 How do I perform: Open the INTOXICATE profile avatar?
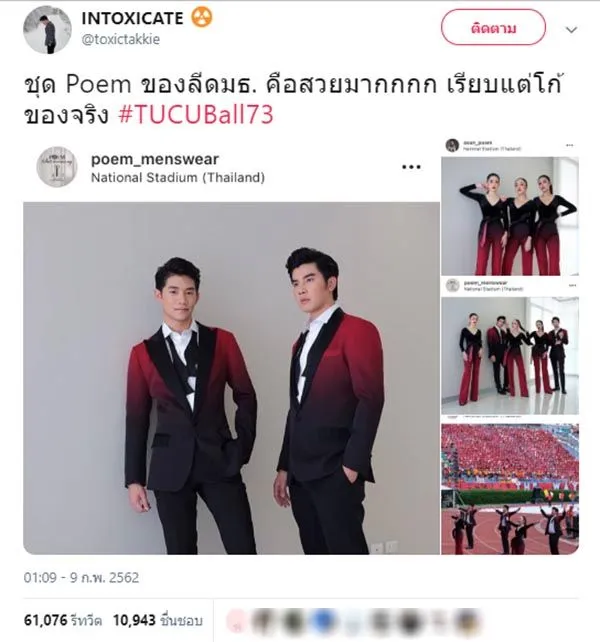coord(47,30)
